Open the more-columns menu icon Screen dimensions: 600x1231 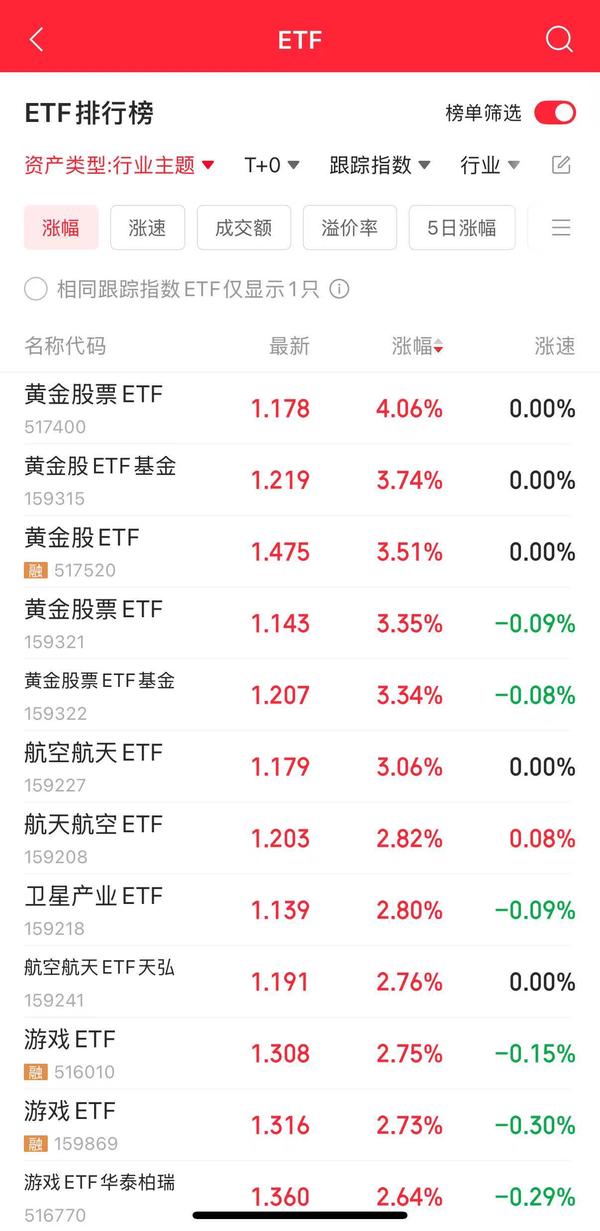[x=561, y=228]
